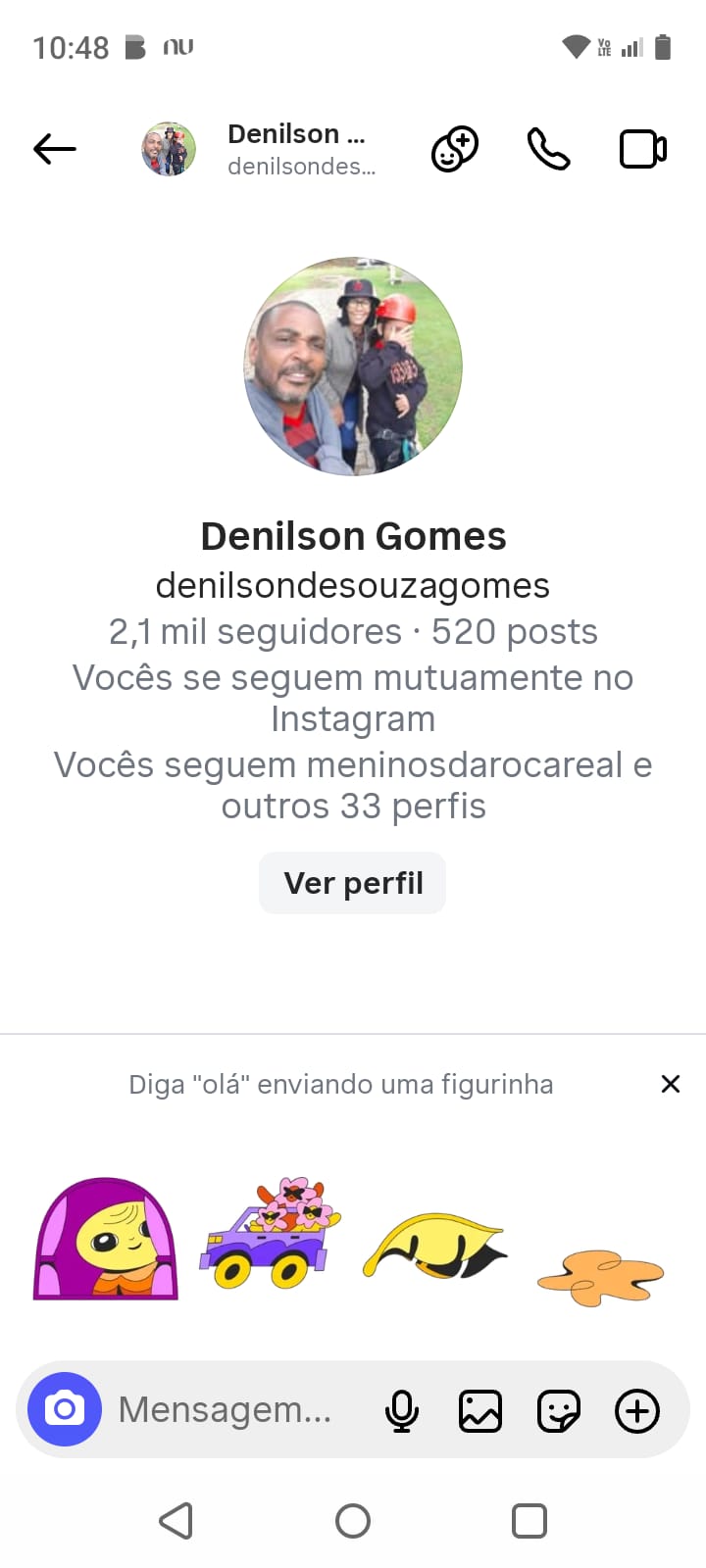Send the purple window character sticker
This screenshot has width=706, height=1568.
pyautogui.click(x=106, y=1240)
